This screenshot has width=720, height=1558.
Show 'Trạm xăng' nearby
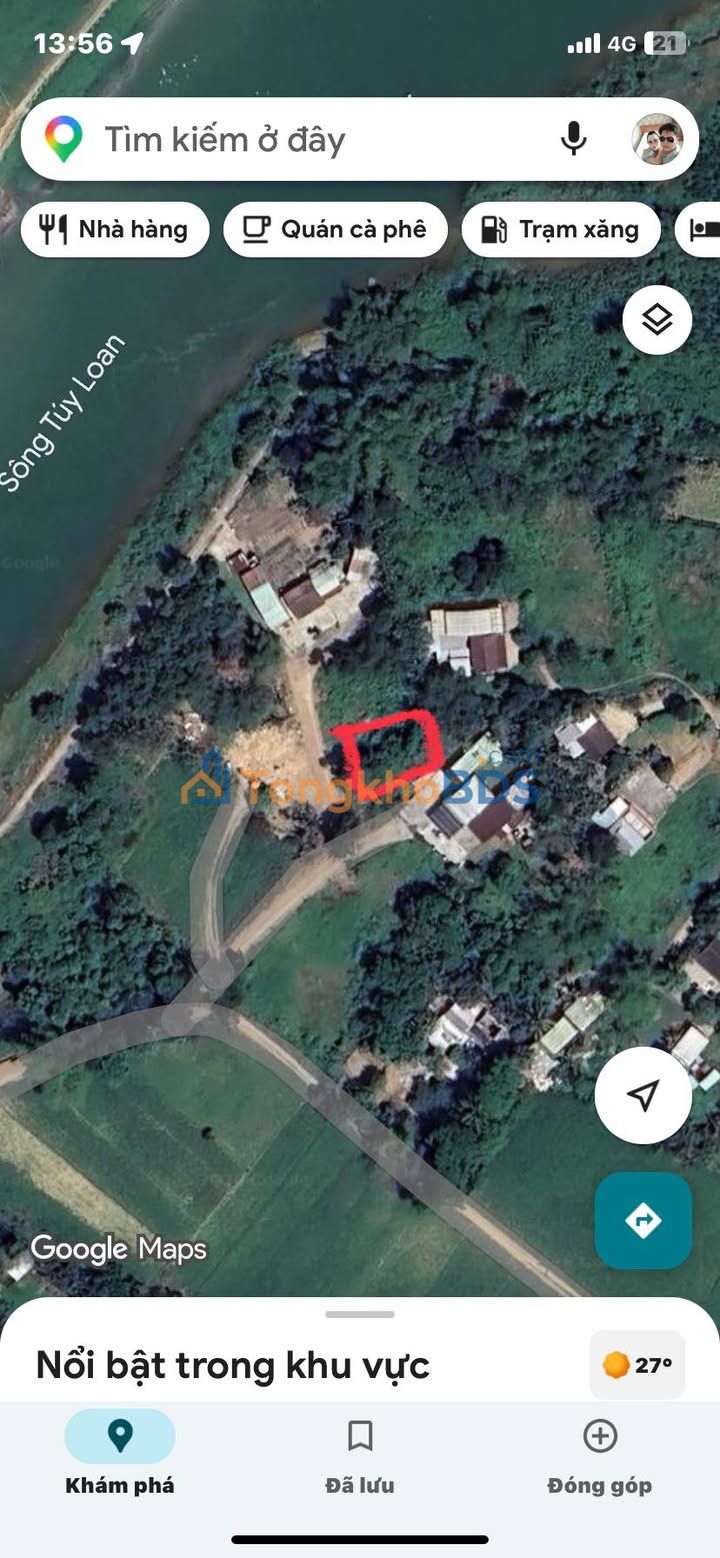[x=560, y=230]
